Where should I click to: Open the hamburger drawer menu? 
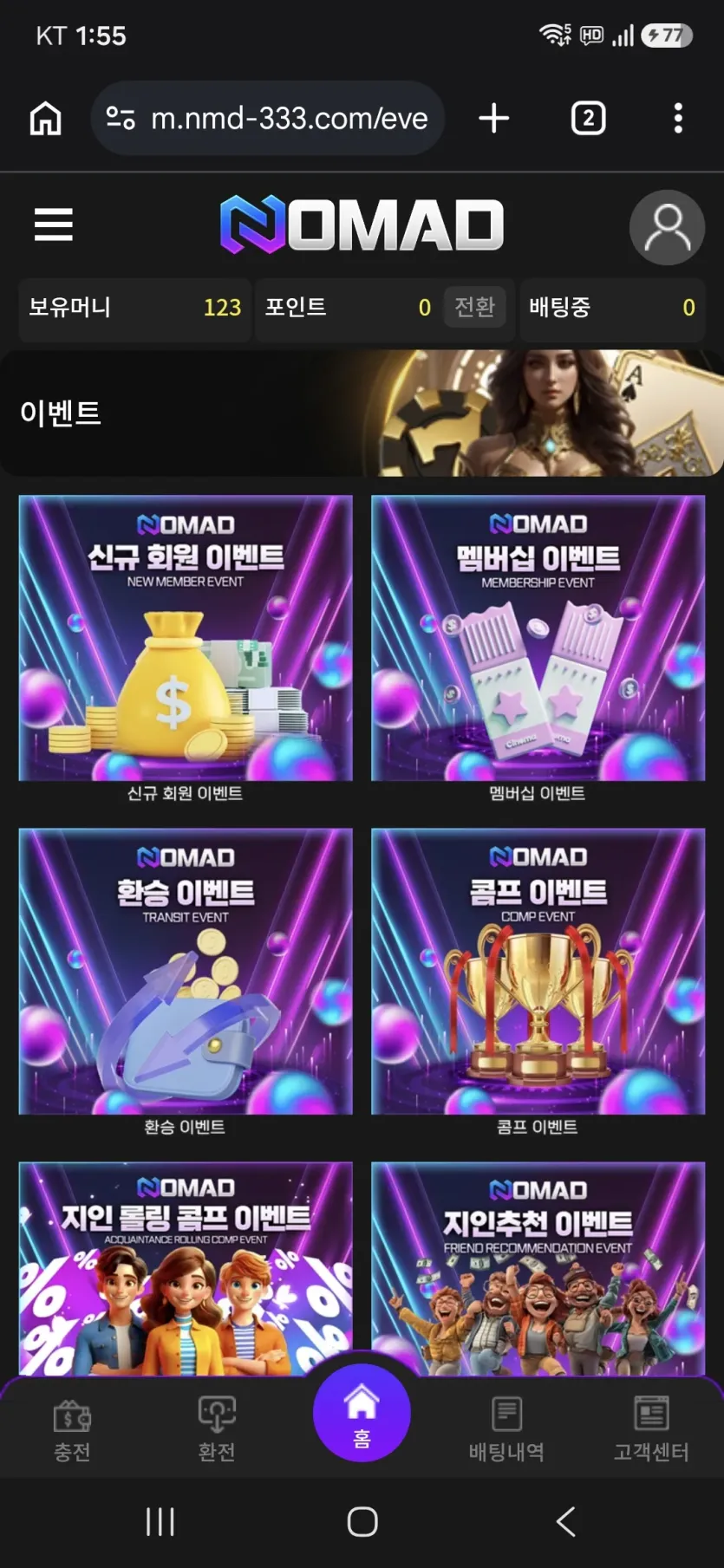coord(54,224)
